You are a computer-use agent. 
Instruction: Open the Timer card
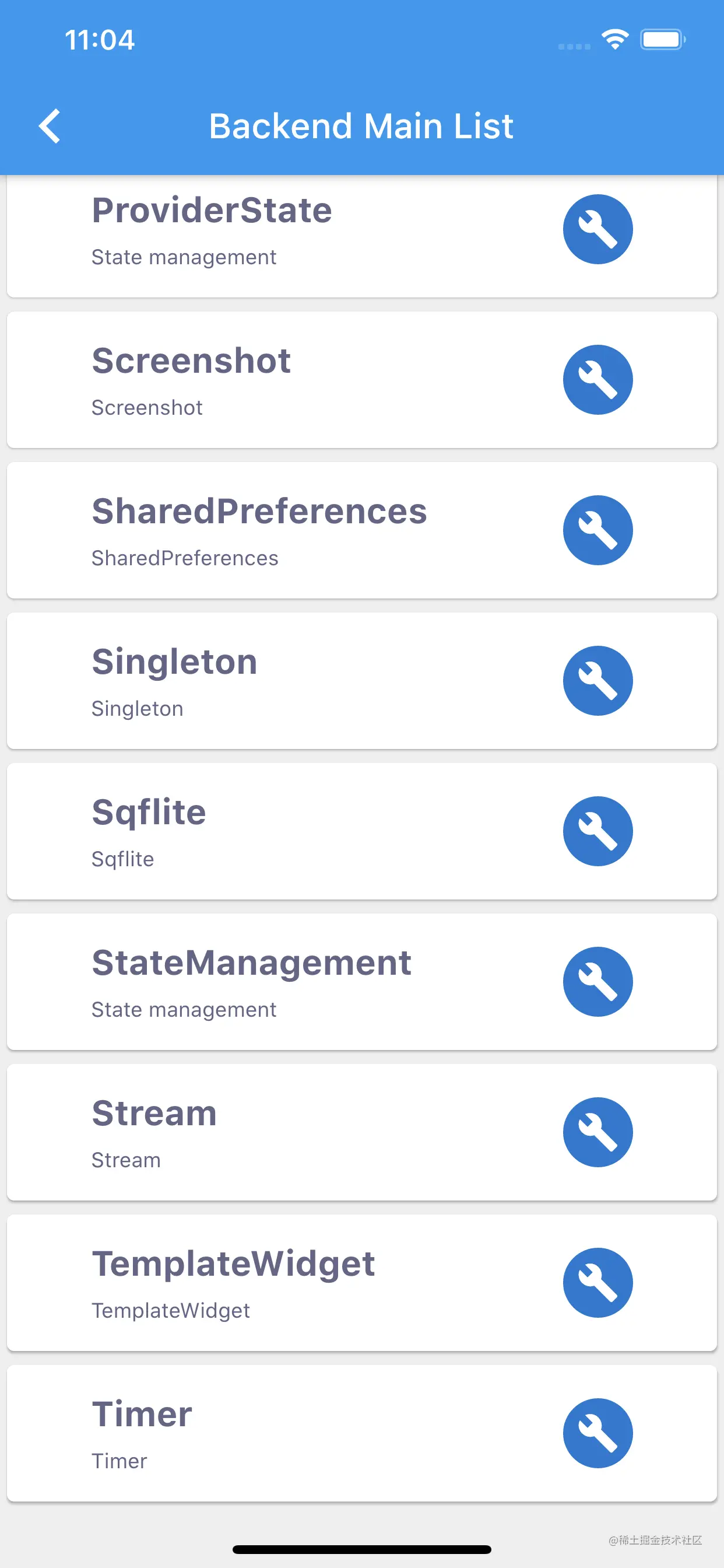pos(304,1433)
